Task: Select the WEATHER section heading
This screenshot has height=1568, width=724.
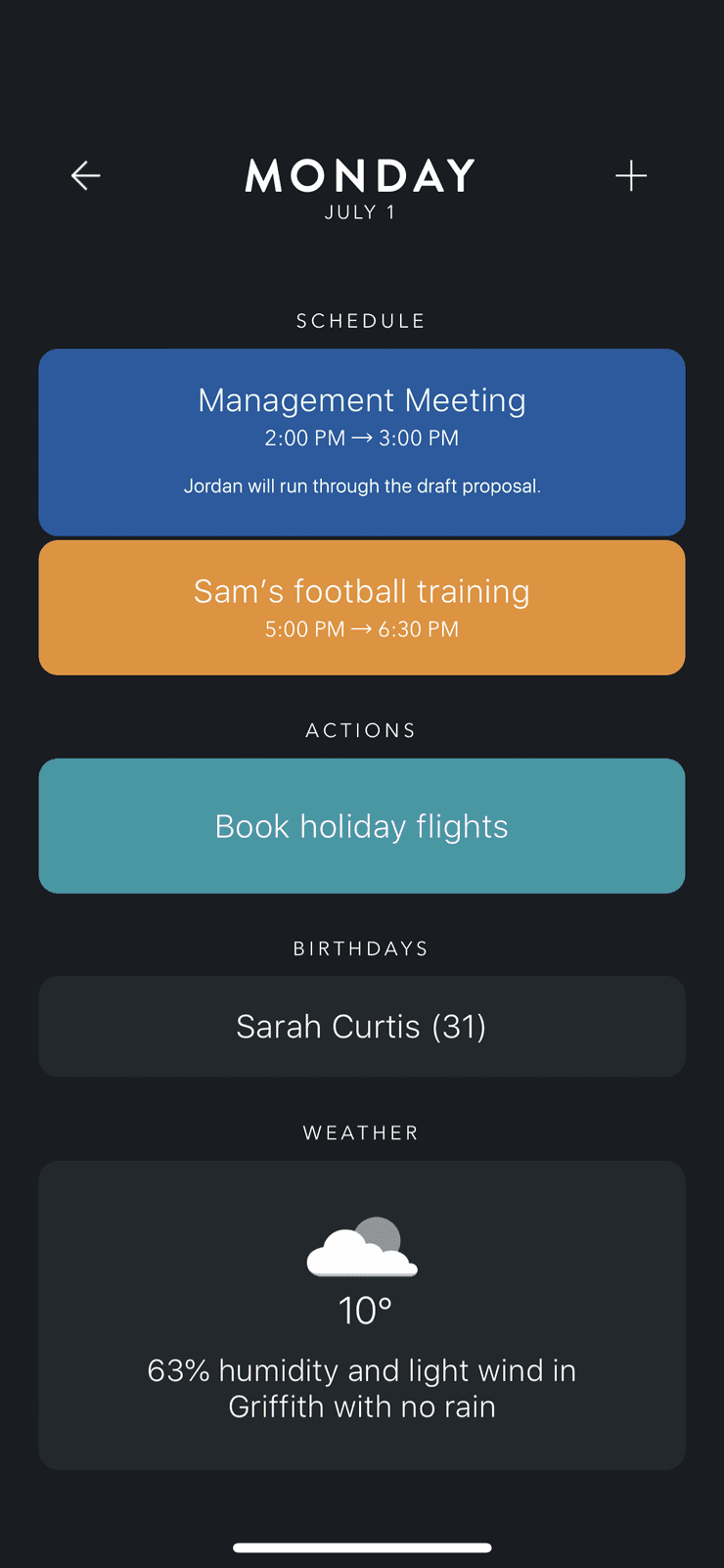Action: [360, 1132]
